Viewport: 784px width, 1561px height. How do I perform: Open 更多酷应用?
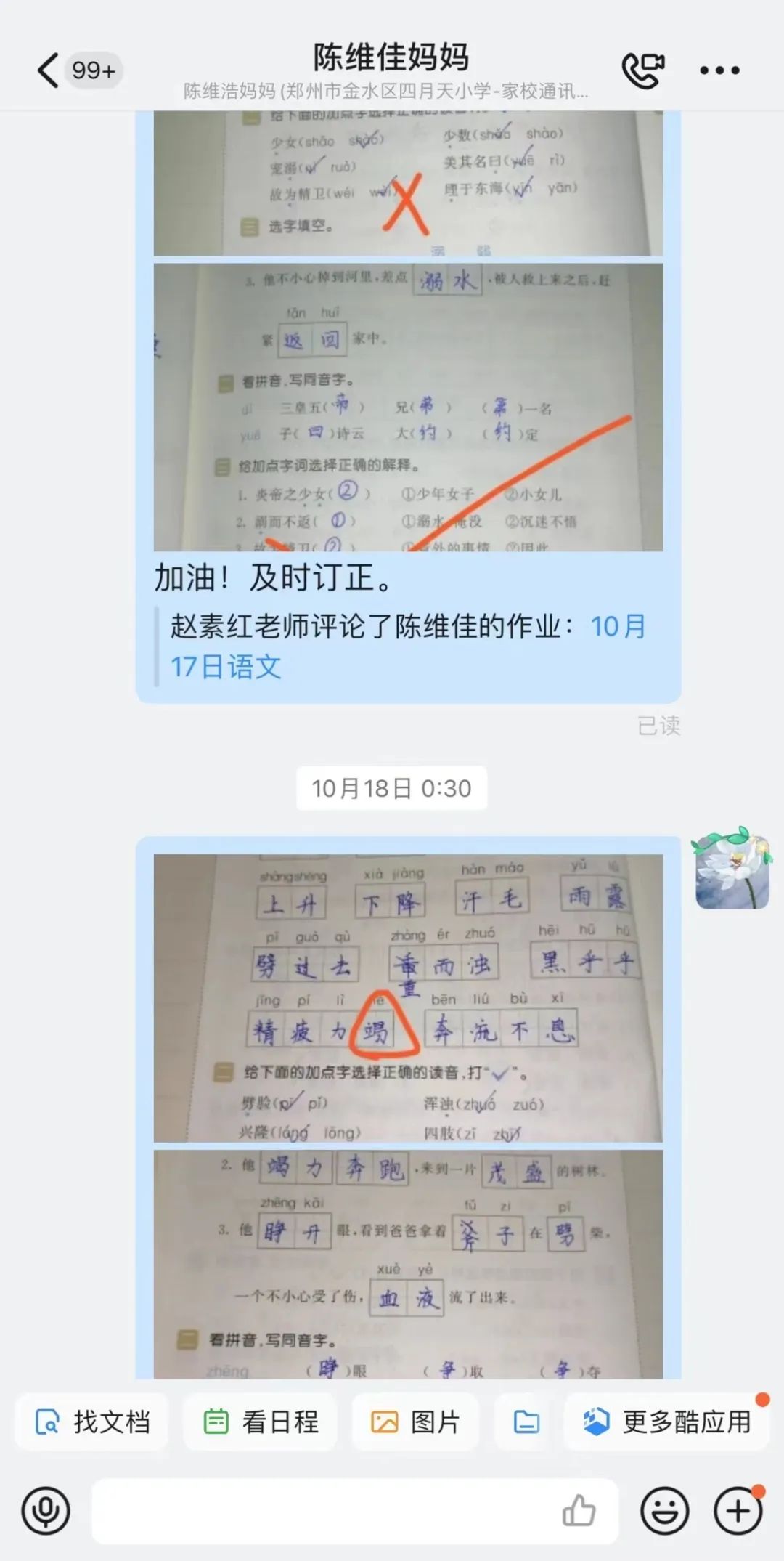tap(668, 1422)
